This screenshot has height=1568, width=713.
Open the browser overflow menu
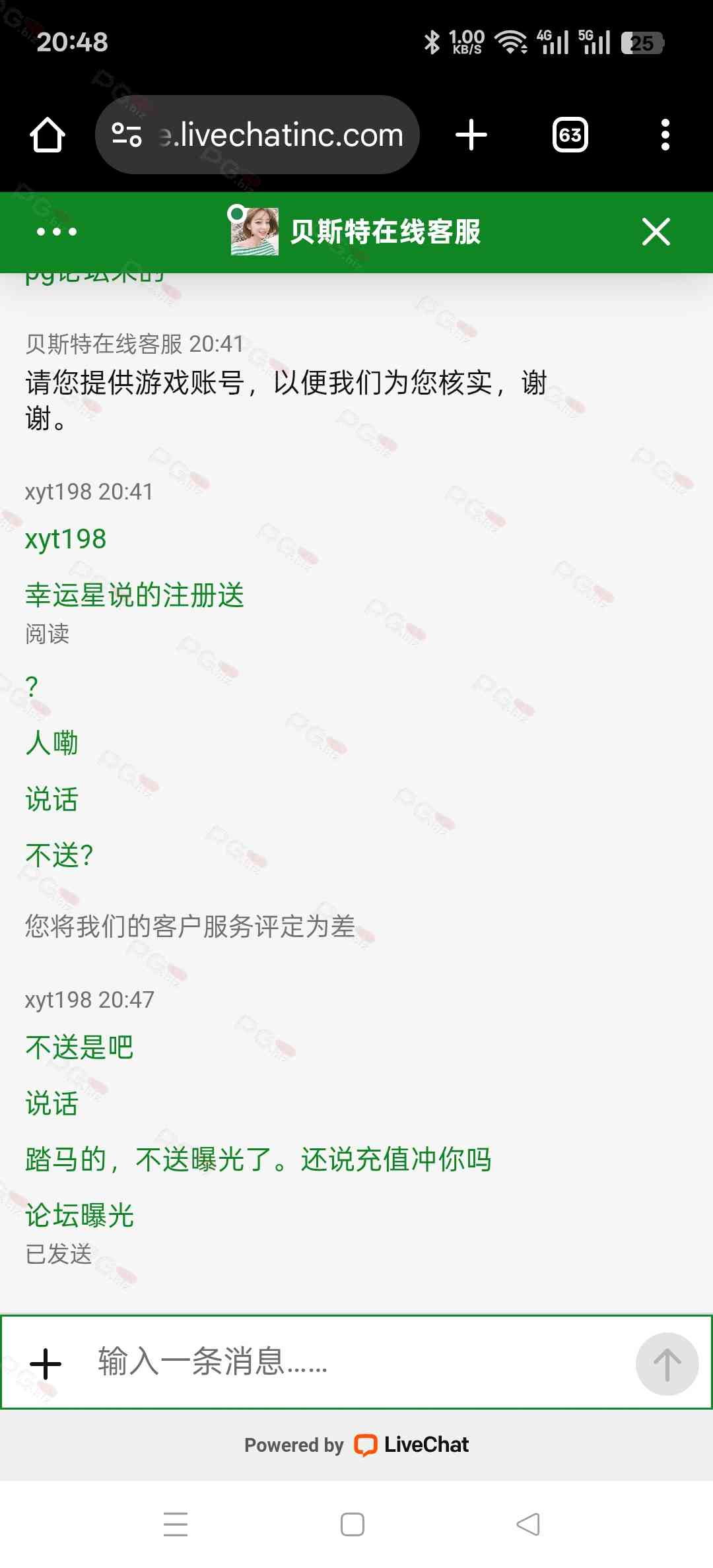click(665, 135)
